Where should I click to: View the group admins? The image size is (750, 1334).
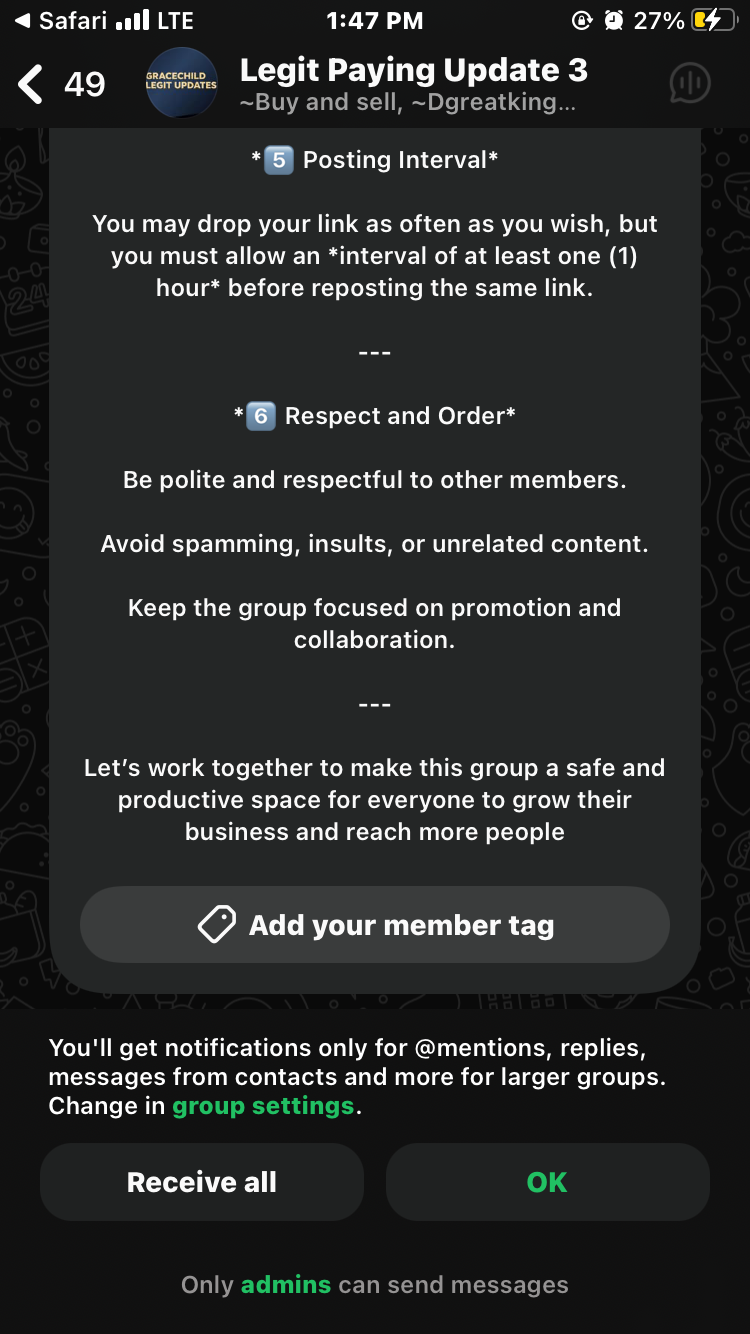tap(285, 1285)
